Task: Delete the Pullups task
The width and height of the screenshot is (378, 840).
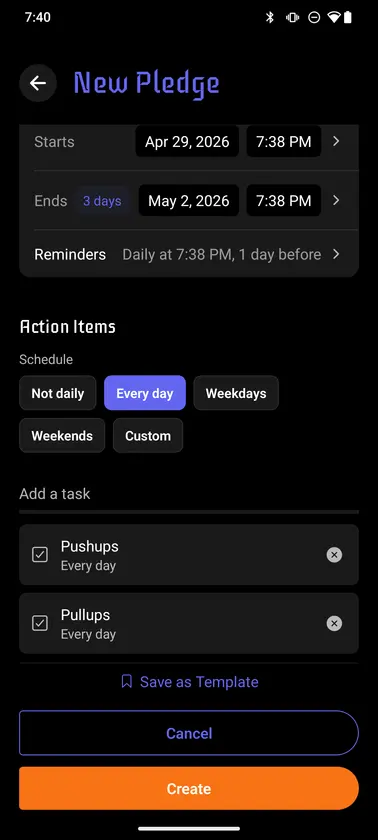Action: [x=334, y=623]
